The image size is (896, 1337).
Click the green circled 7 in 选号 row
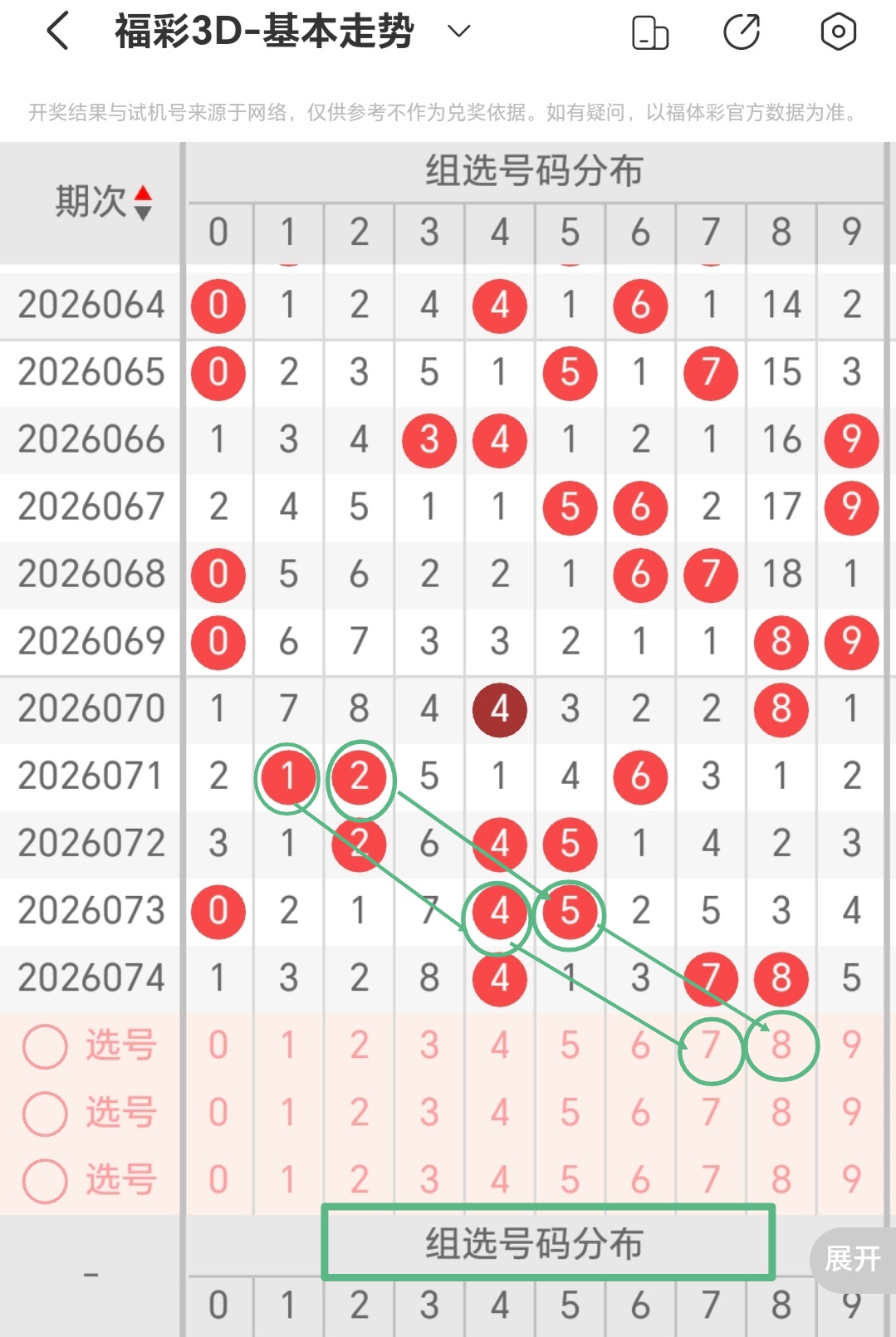pos(711,1046)
